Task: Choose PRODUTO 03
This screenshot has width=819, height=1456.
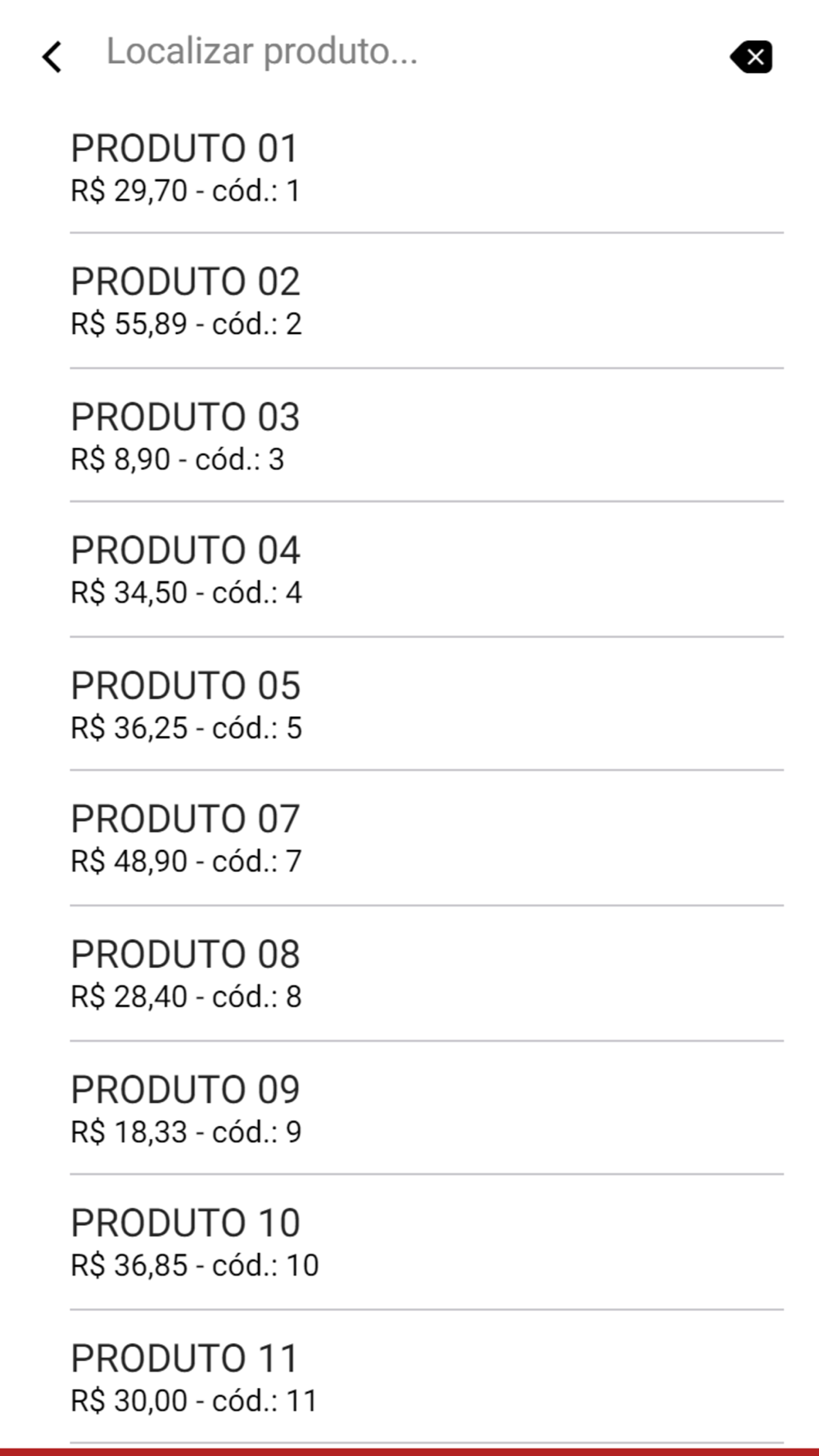Action: point(427,436)
